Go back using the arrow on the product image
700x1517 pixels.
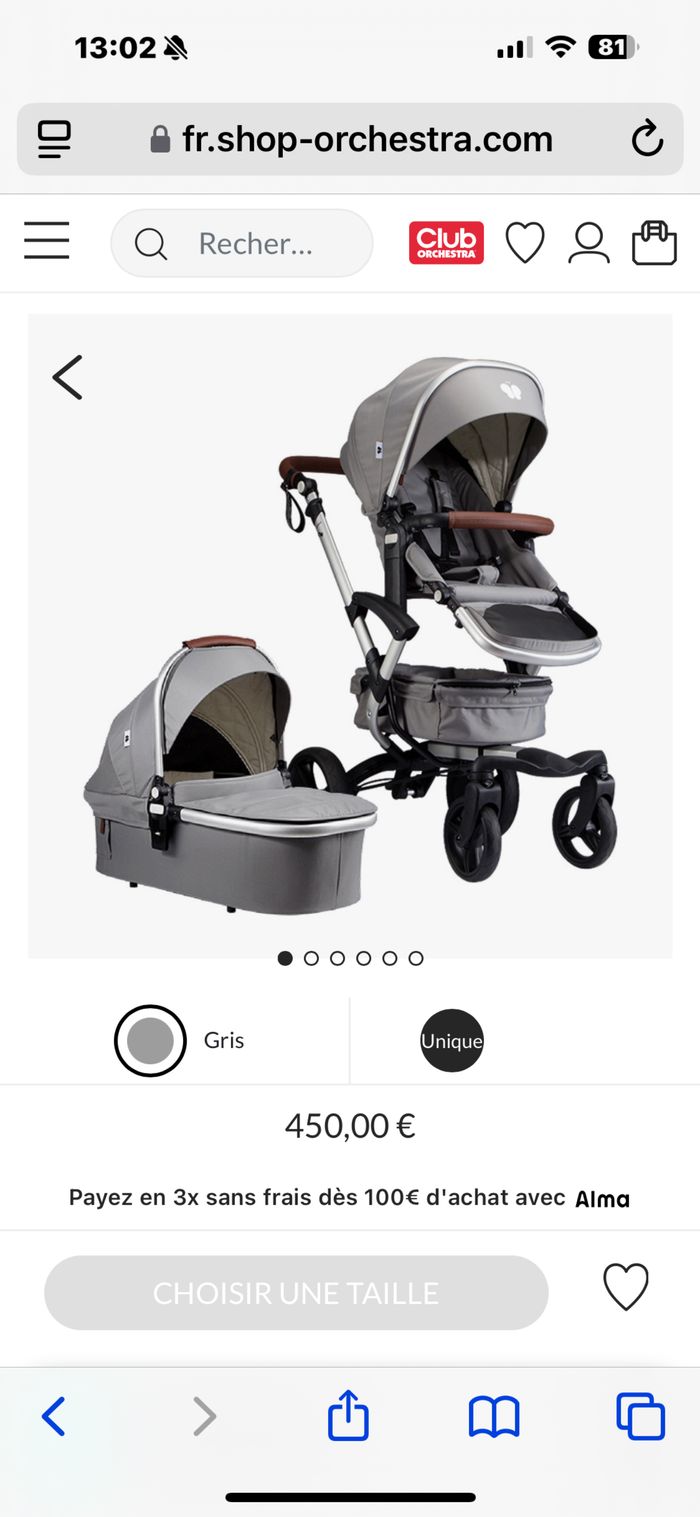(68, 378)
